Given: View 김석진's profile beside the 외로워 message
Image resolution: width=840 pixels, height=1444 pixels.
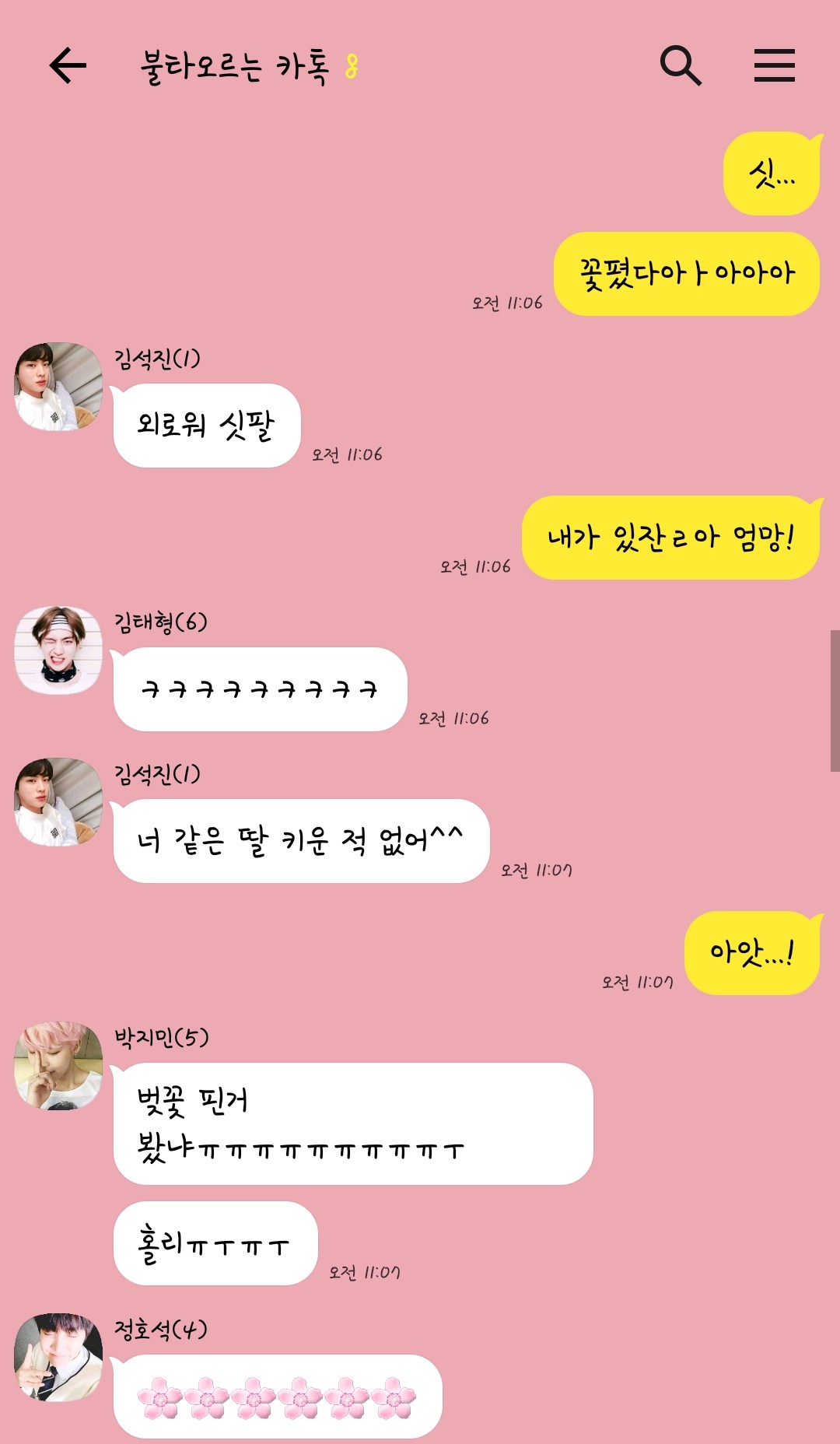Looking at the screenshot, I should (58, 386).
